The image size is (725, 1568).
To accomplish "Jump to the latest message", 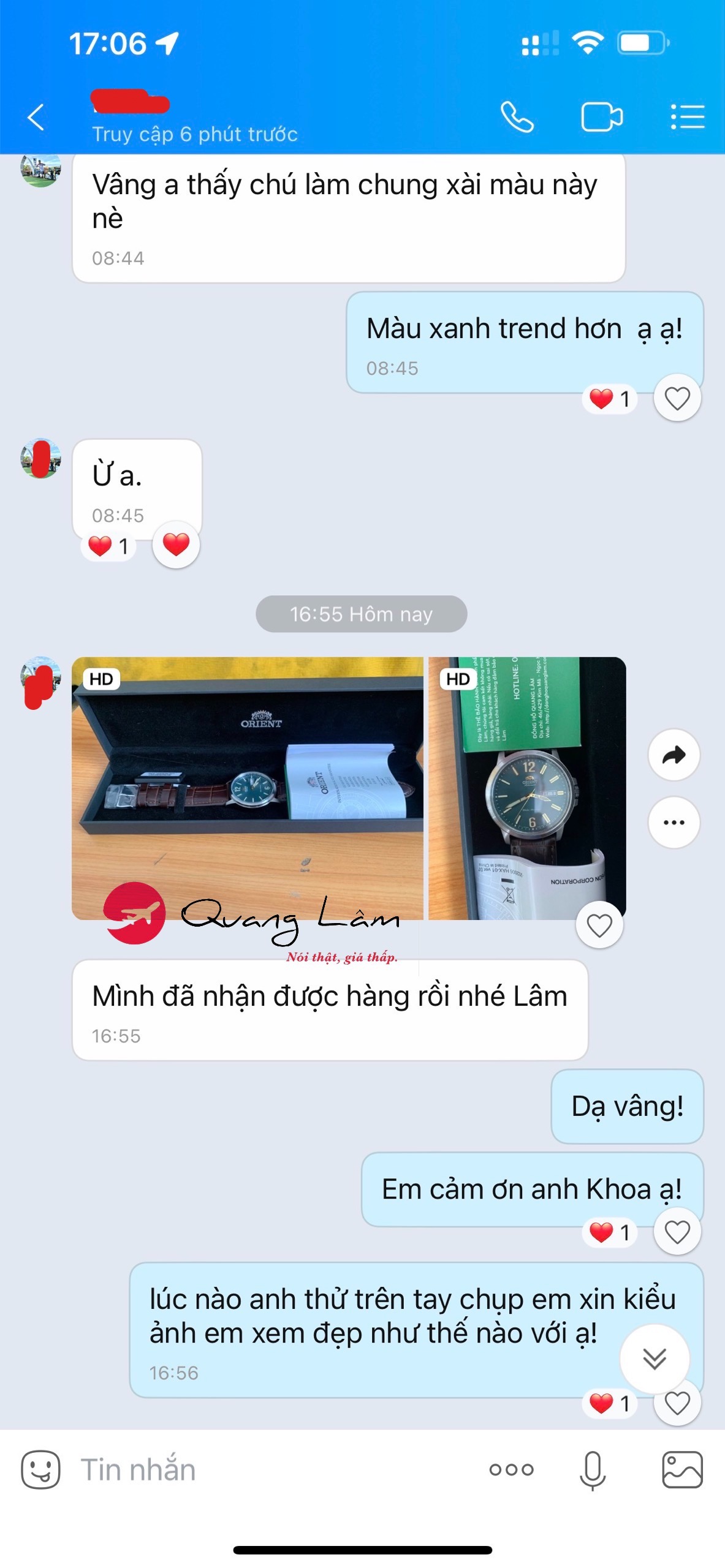I will (x=654, y=1359).
